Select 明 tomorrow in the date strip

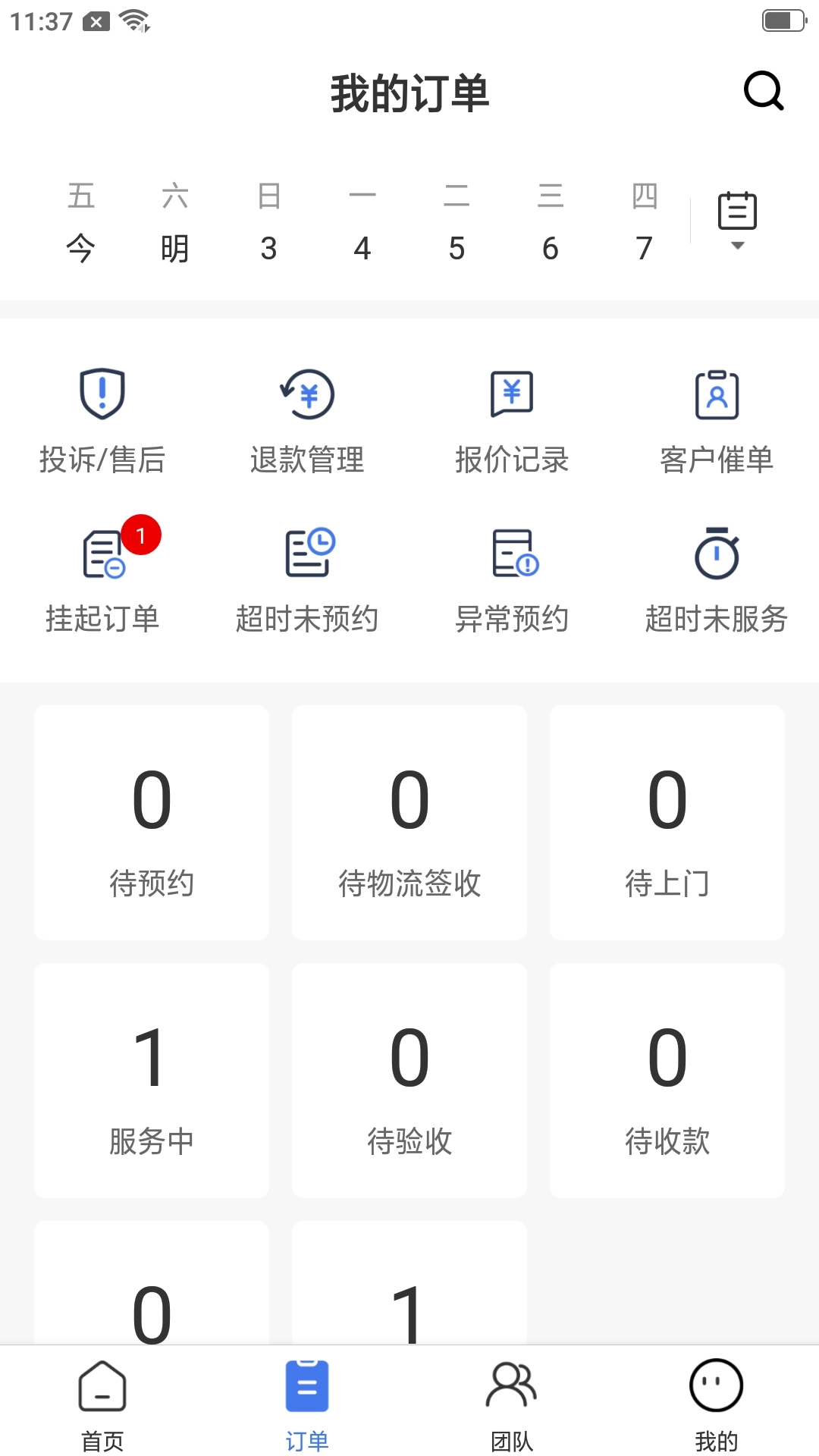(175, 224)
